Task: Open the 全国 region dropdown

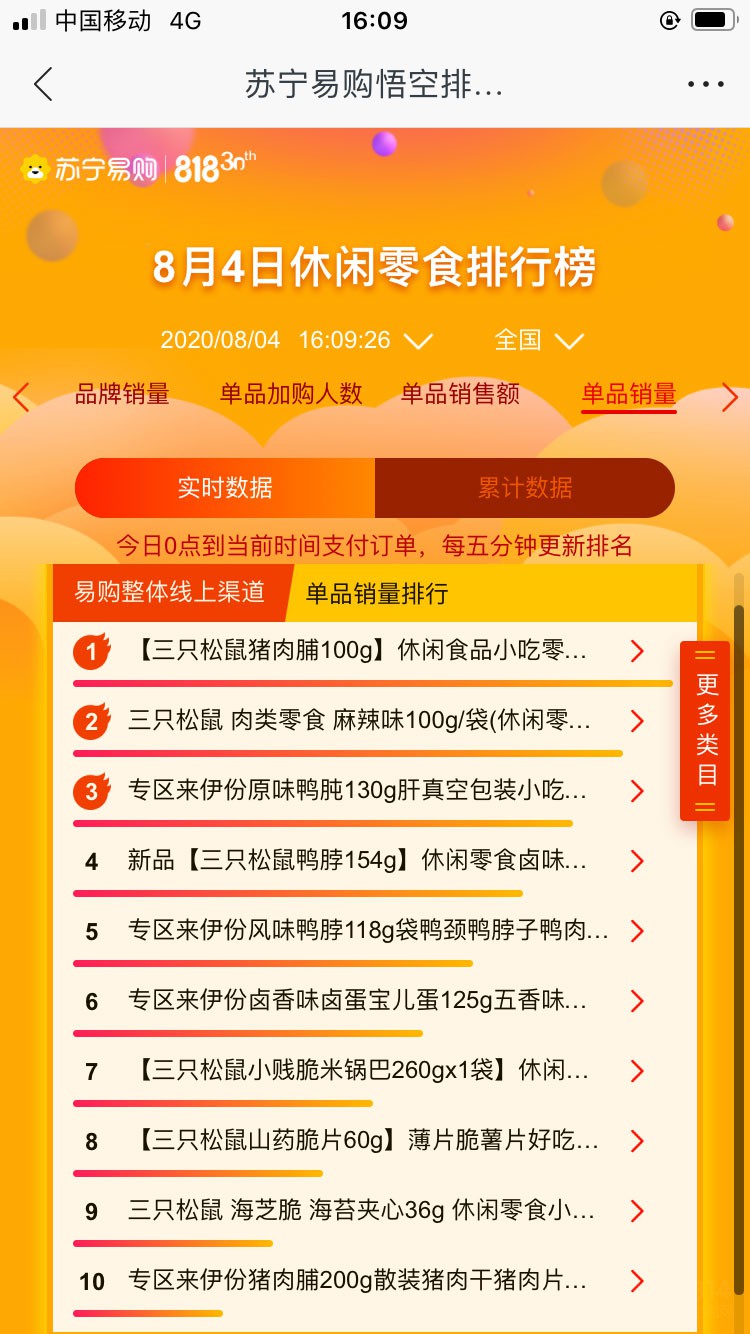Action: coord(539,340)
